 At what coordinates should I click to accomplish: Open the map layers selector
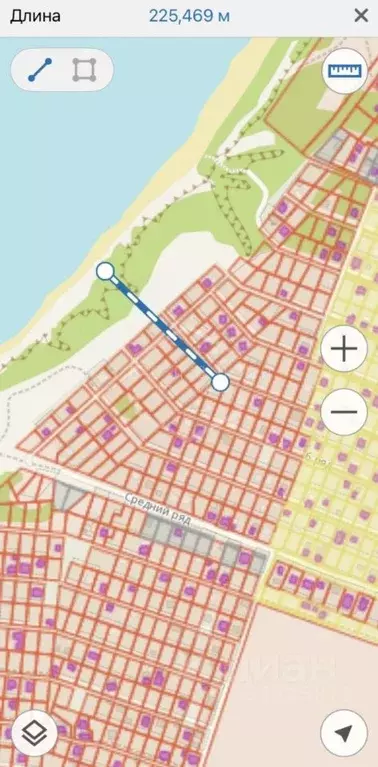(x=34, y=733)
